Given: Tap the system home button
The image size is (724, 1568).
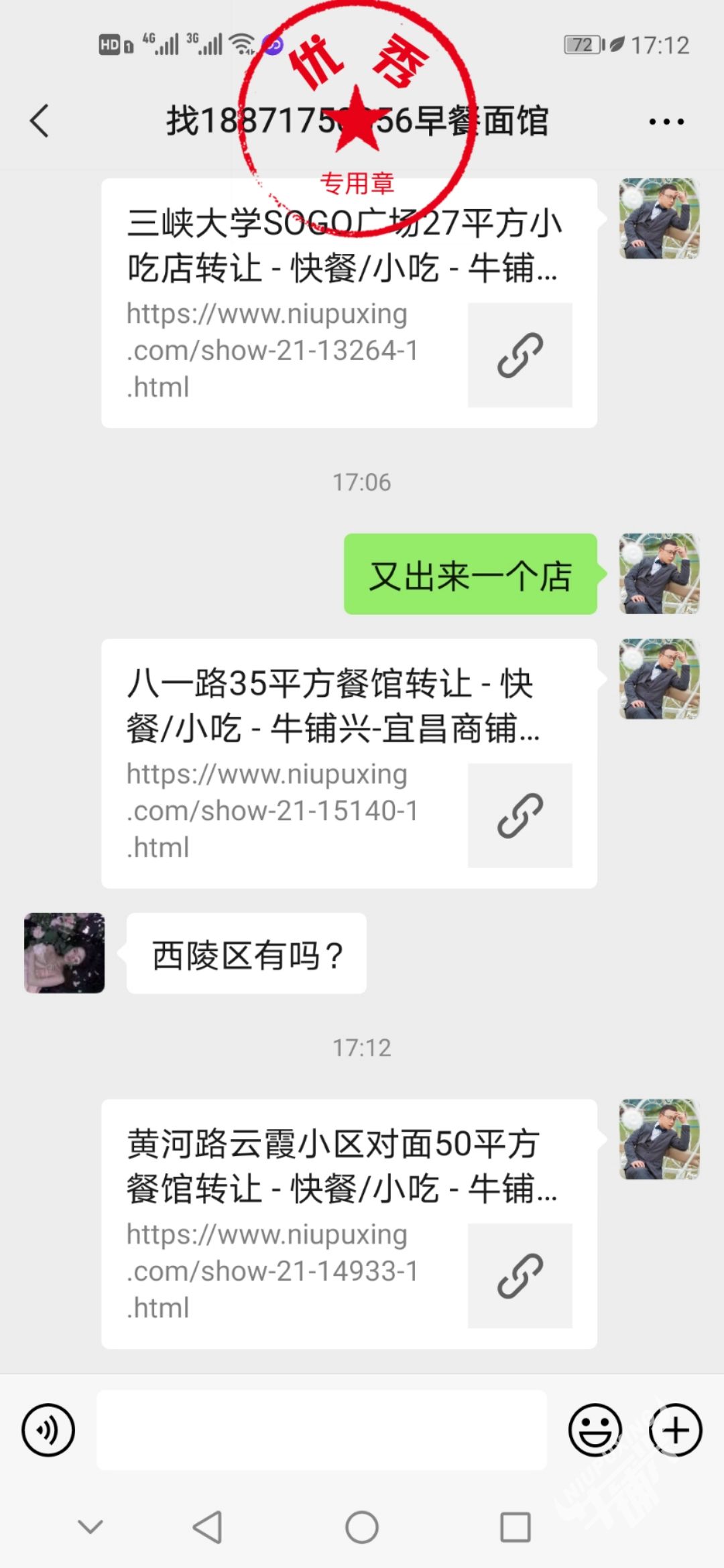Looking at the screenshot, I should tap(362, 1527).
